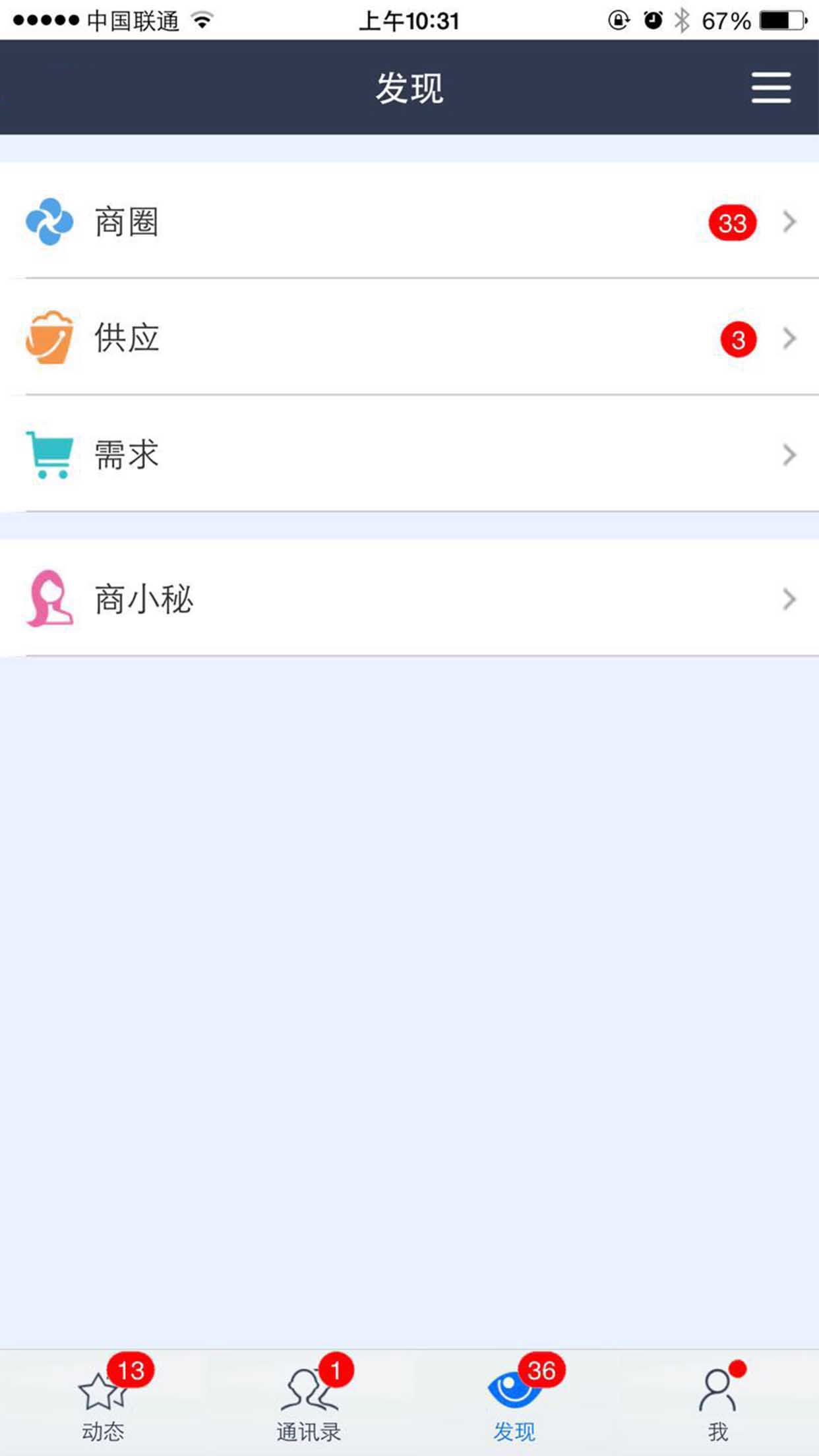
Task: Switch to the 通讯录 tab
Action: (x=308, y=1403)
